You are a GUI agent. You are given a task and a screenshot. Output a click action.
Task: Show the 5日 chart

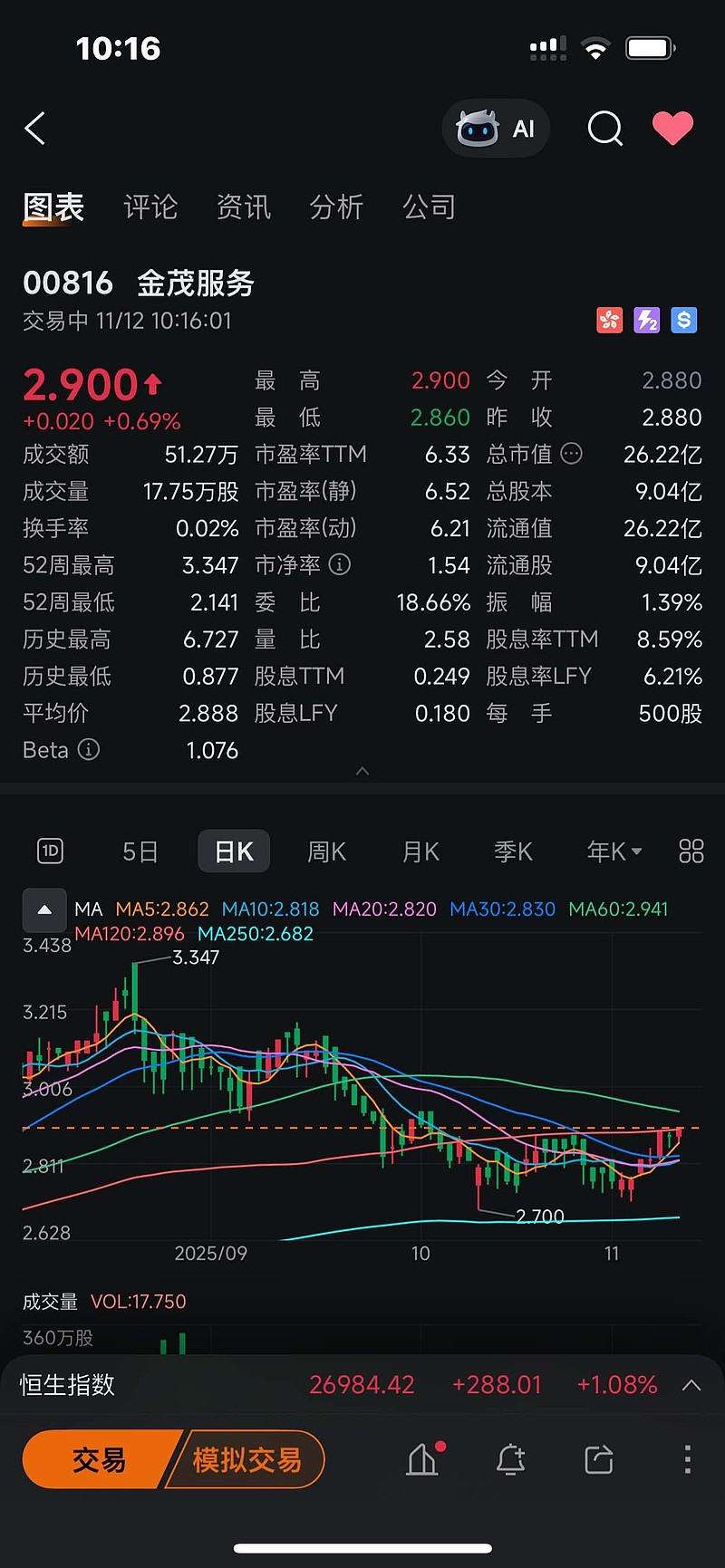pyautogui.click(x=140, y=852)
